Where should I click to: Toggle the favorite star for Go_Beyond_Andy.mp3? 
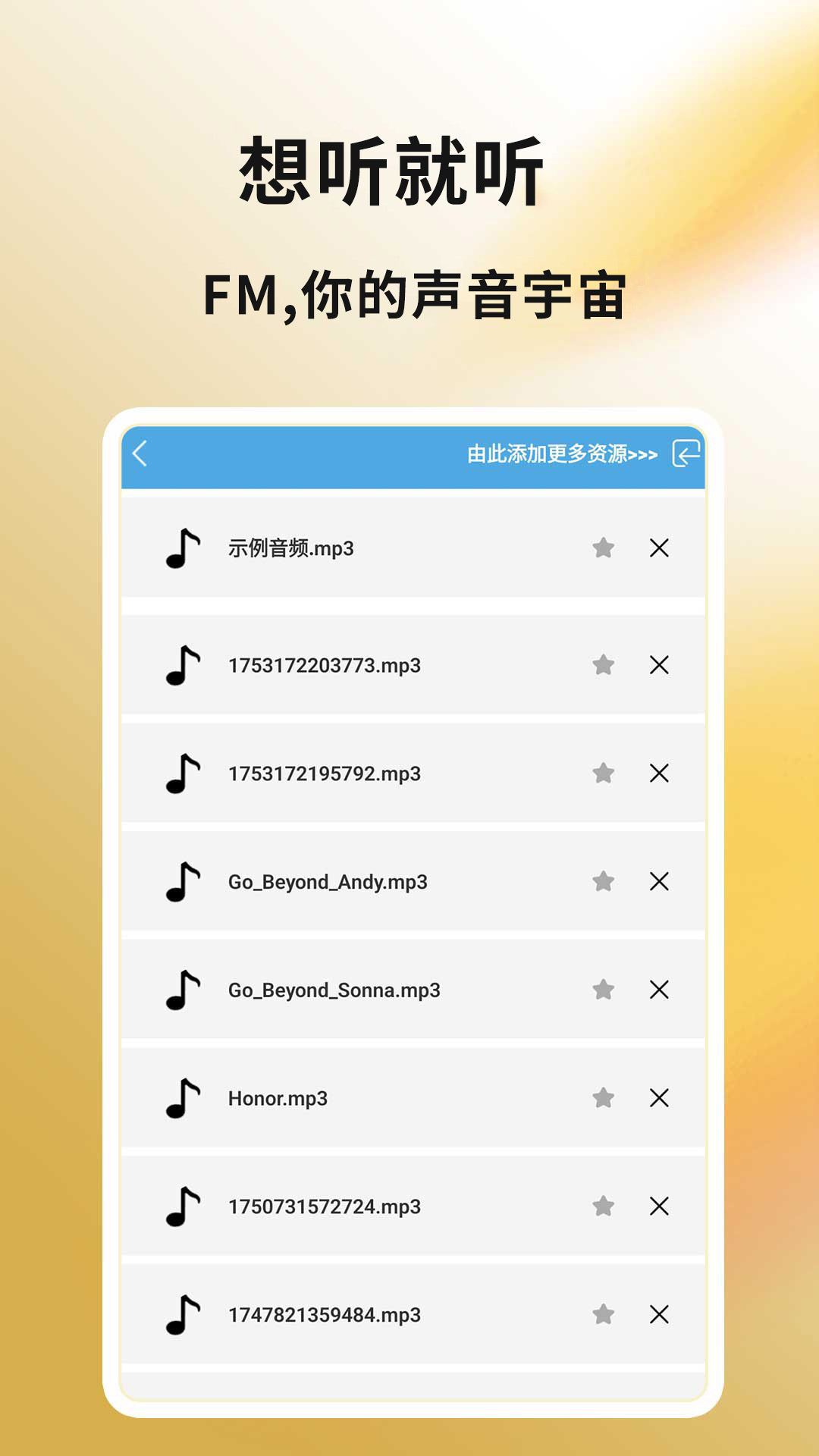click(x=603, y=882)
